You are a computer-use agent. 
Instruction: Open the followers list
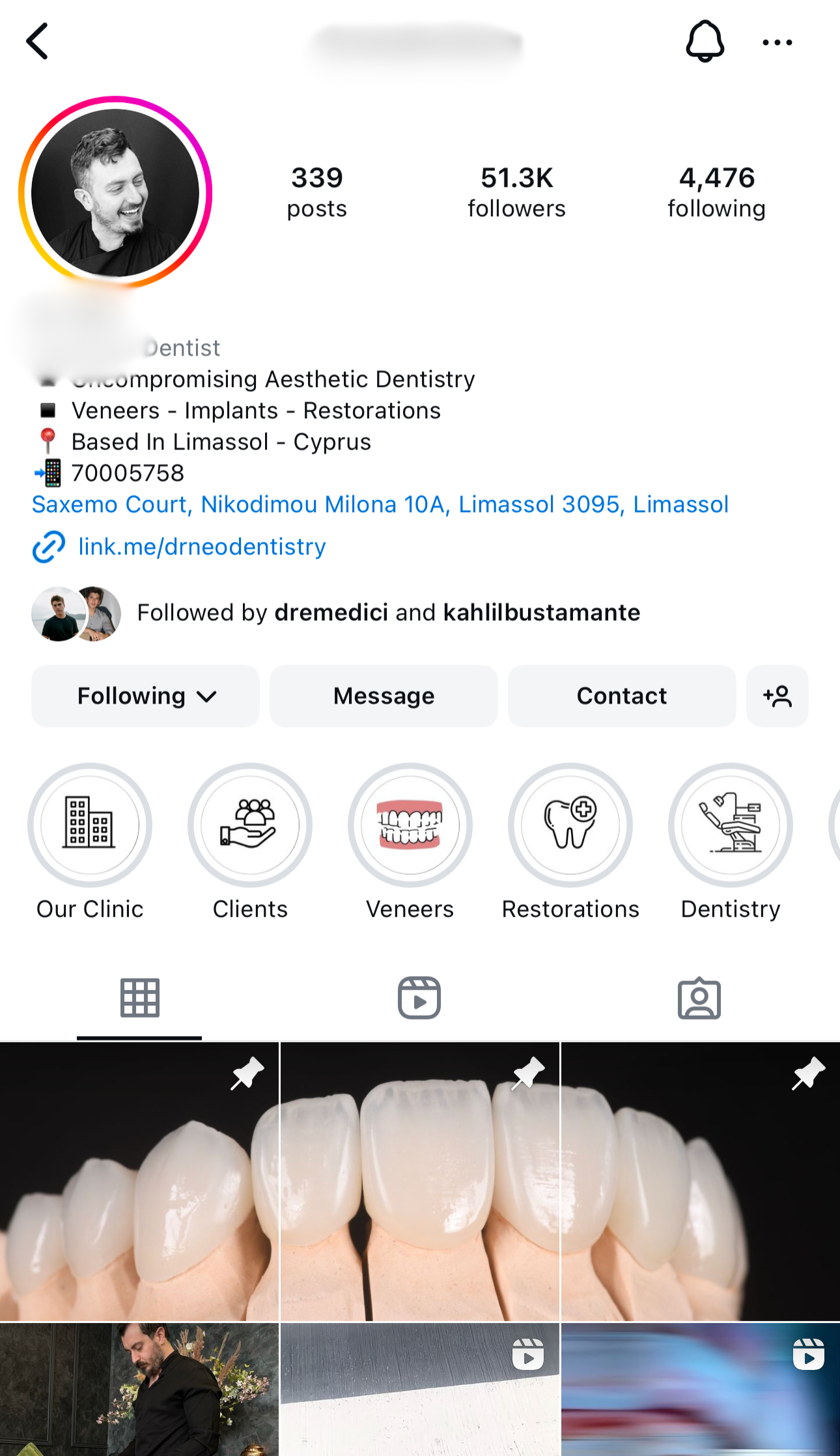pyautogui.click(x=516, y=192)
